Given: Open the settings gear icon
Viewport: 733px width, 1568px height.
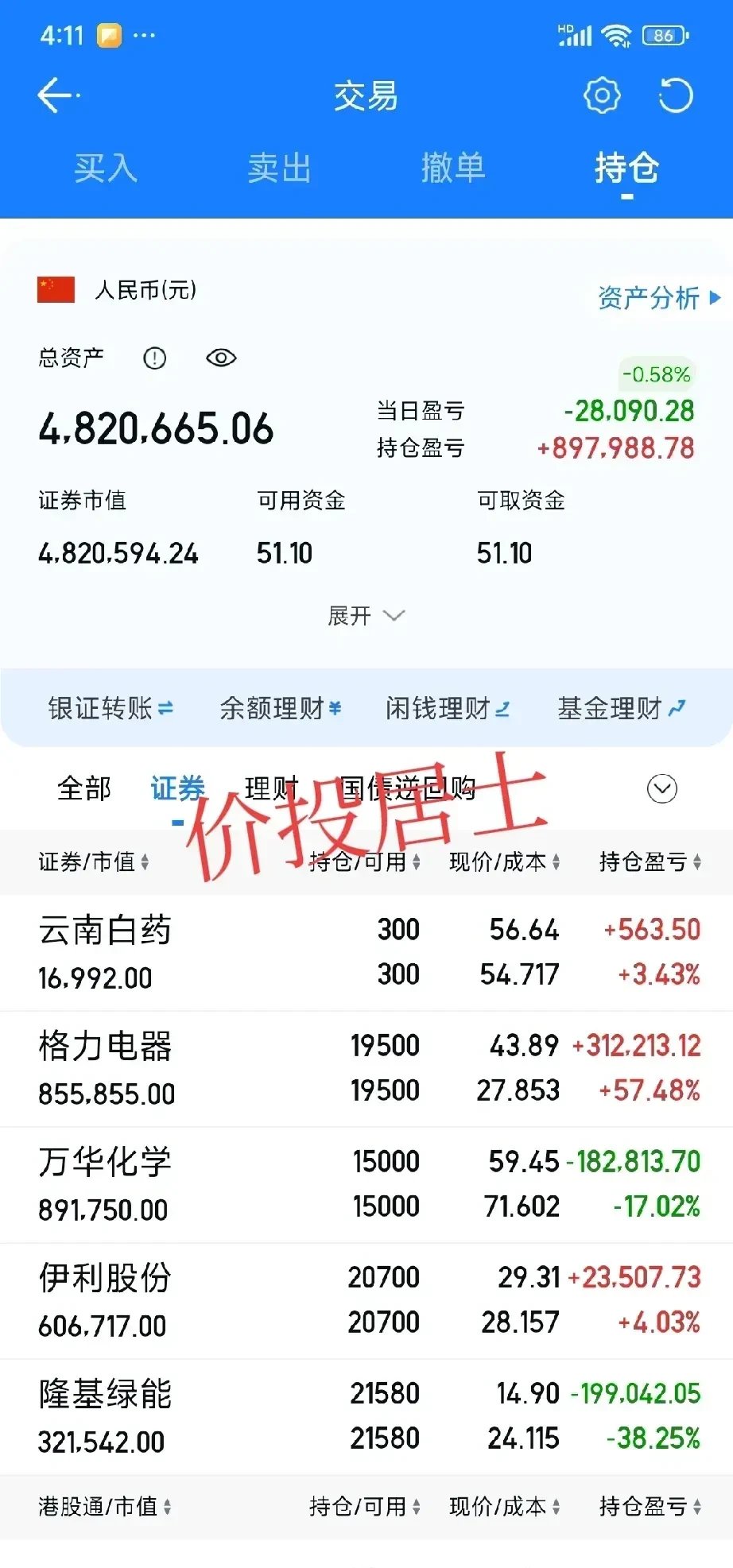Looking at the screenshot, I should 602,95.
